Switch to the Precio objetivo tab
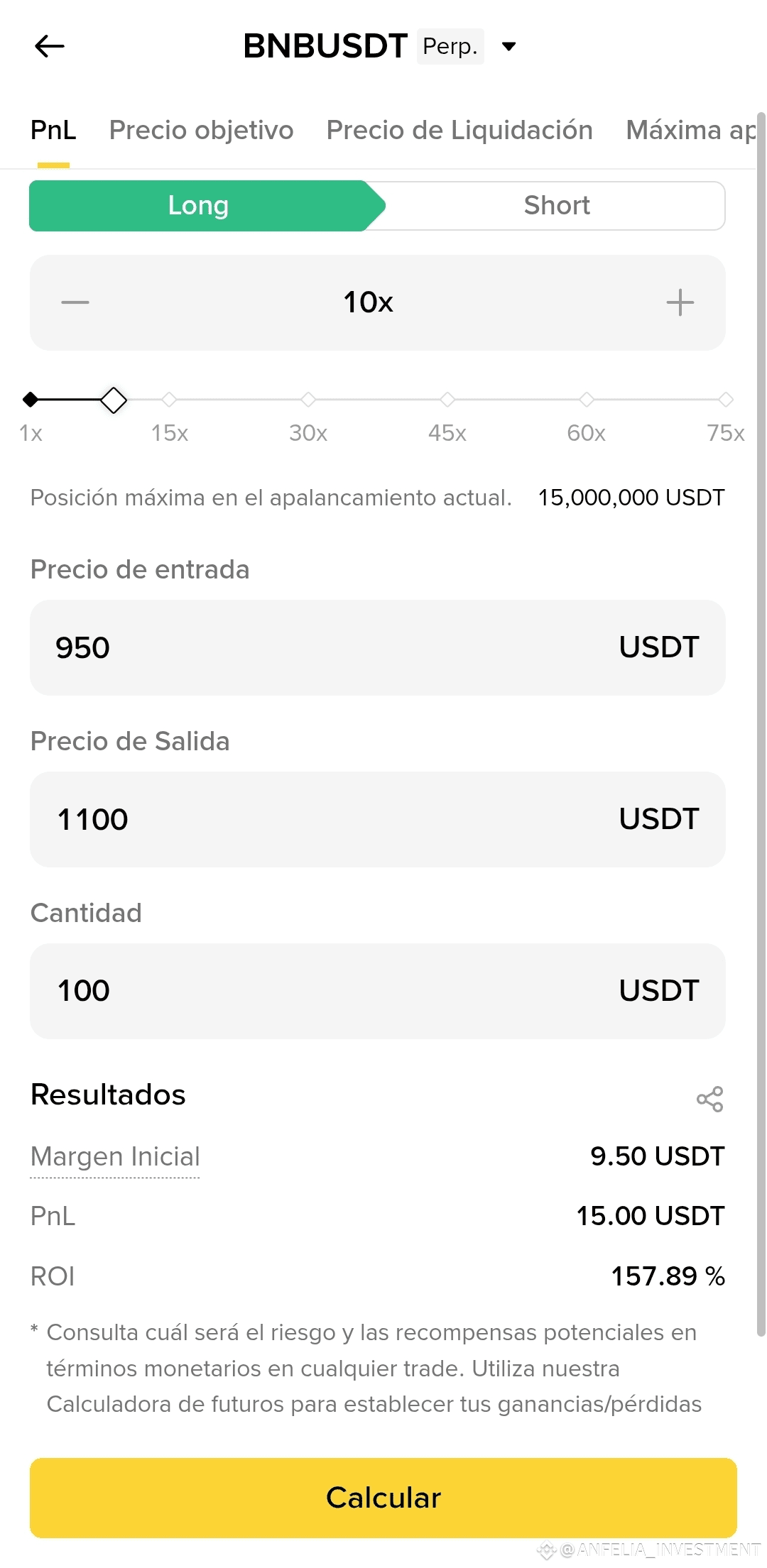 pyautogui.click(x=201, y=131)
